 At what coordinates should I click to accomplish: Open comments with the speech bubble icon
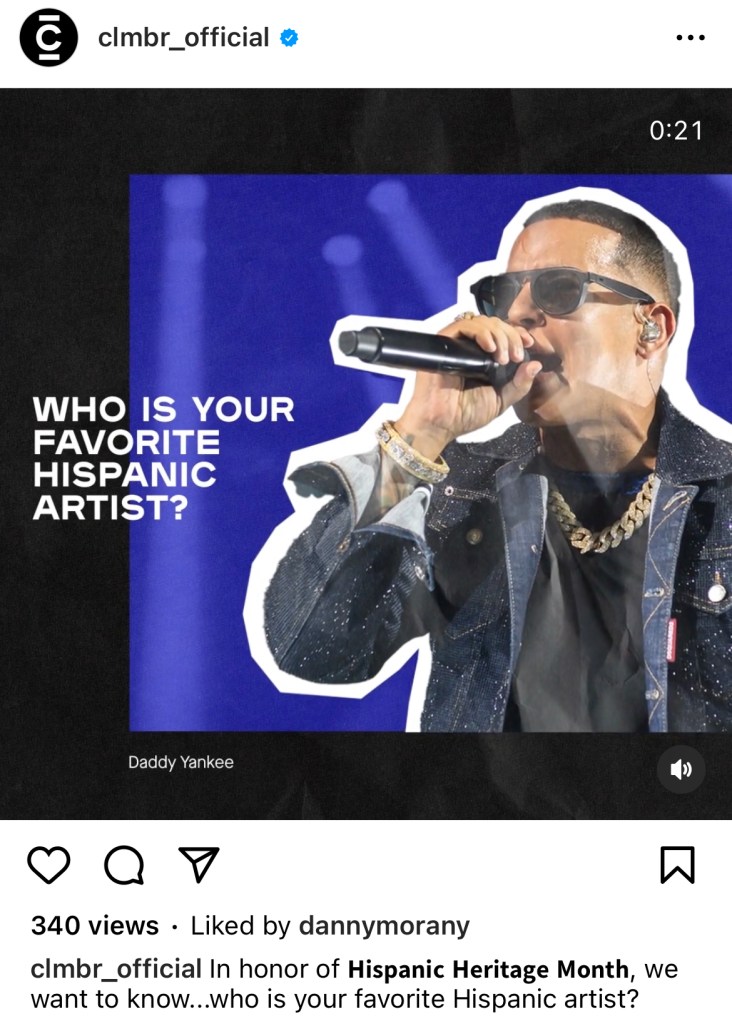tap(124, 865)
